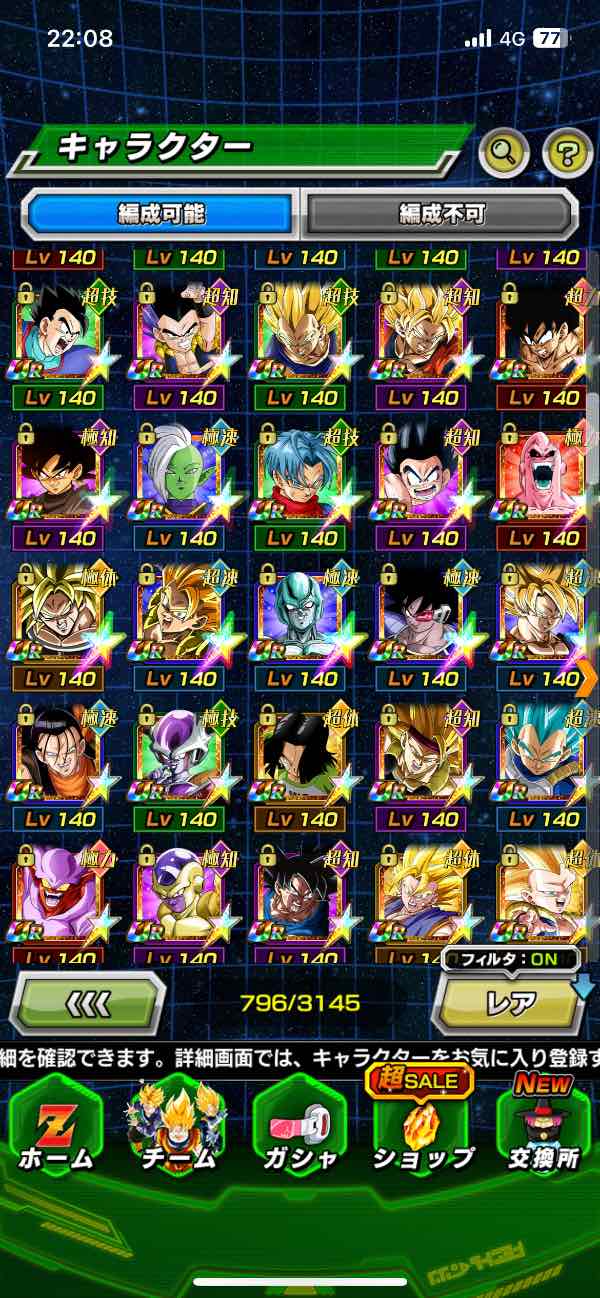Viewport: 600px width, 1298px height.
Task: Tap the orange arrow on the right edge
Action: click(x=588, y=679)
